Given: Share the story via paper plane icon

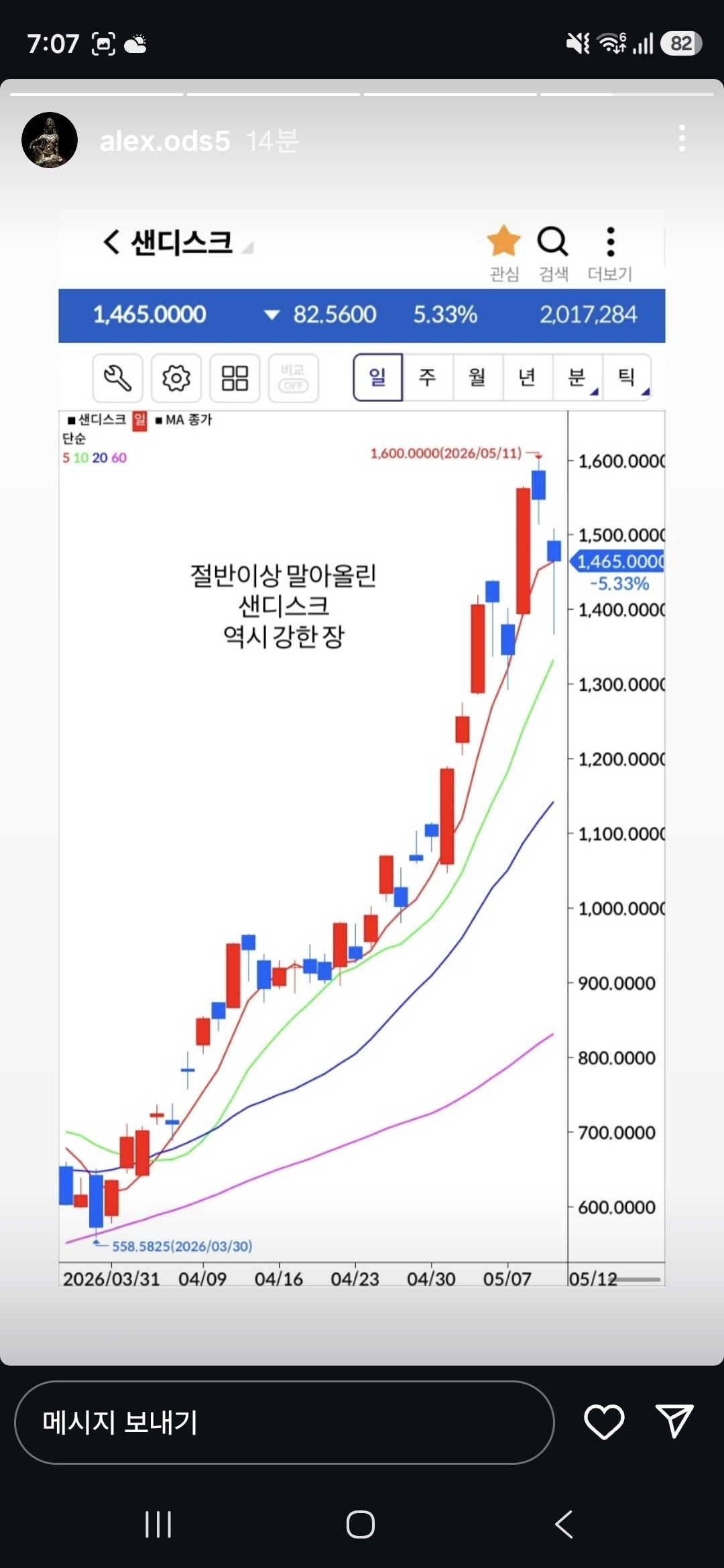Looking at the screenshot, I should 674,1421.
